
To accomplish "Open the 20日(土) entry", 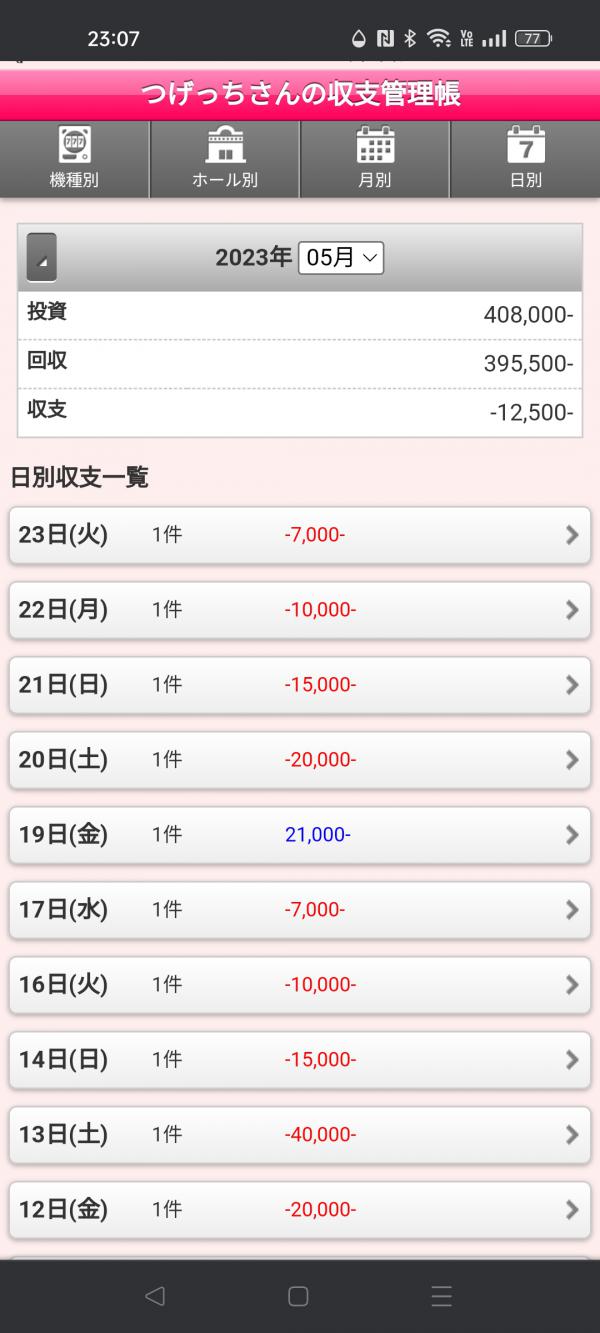I will coord(300,760).
